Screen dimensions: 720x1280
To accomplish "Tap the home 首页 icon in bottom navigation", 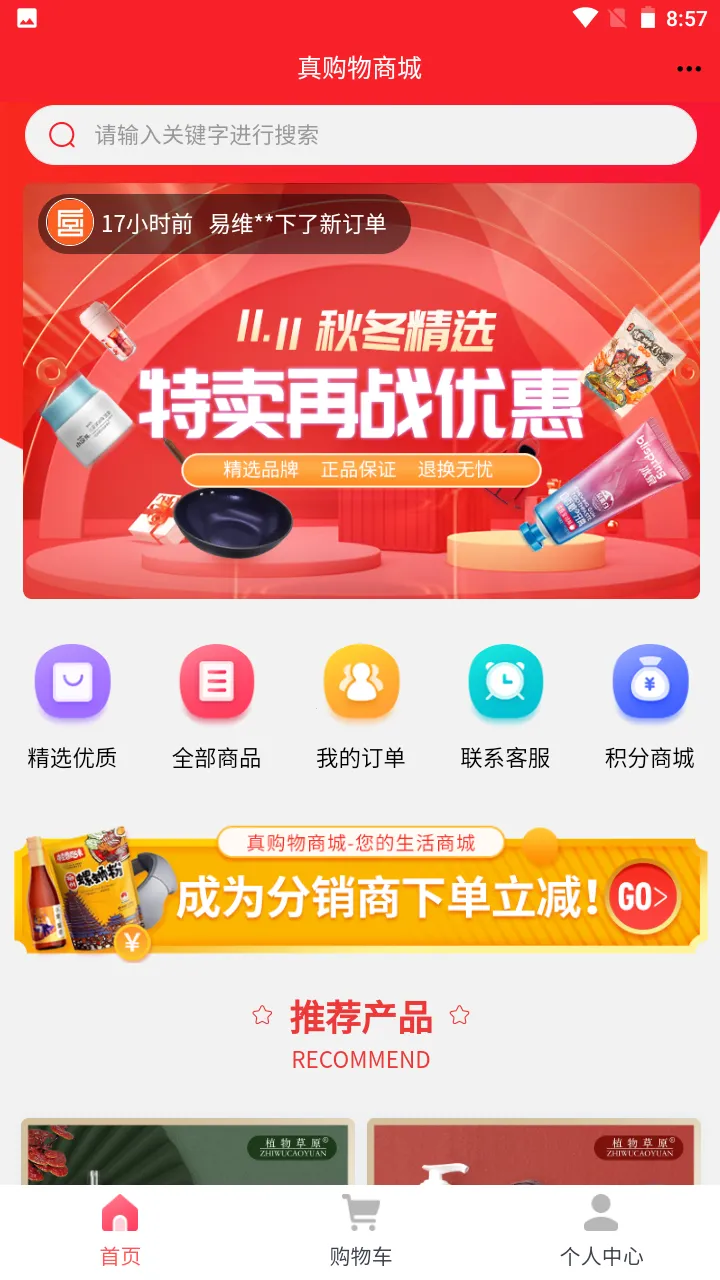I will 120,1210.
